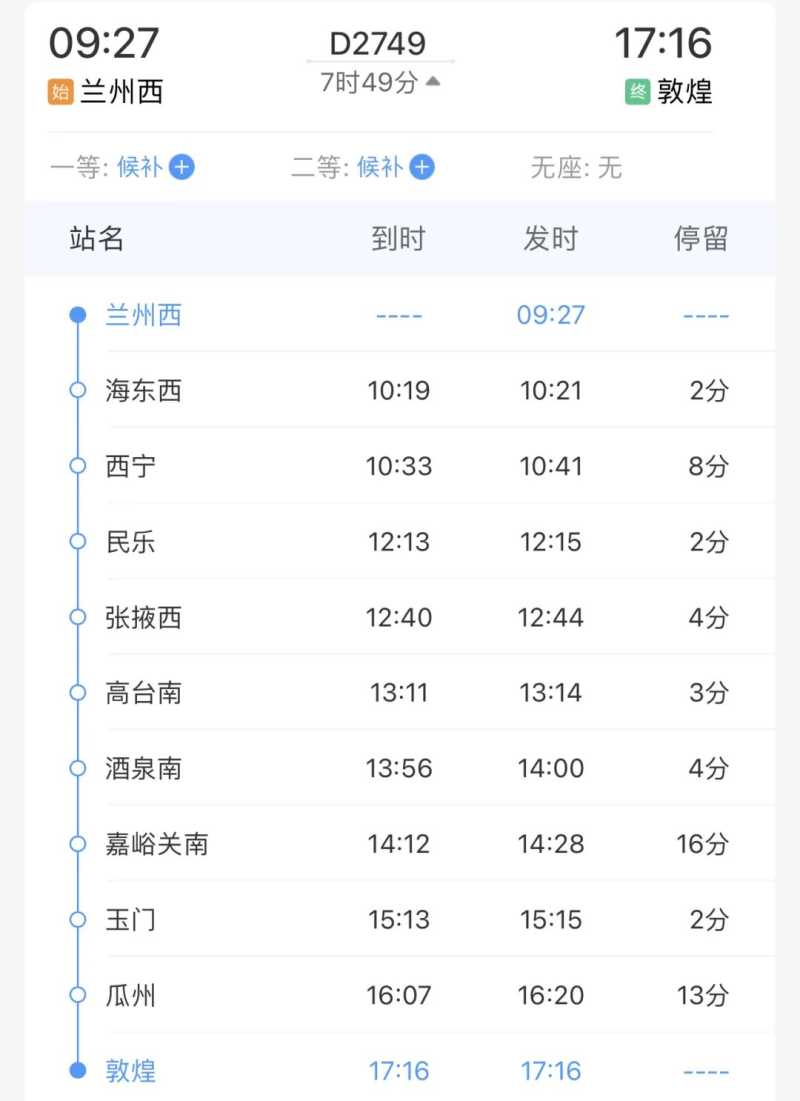800x1101 pixels.
Task: Add 二等 seat 候补 waitlist
Action: [x=422, y=167]
